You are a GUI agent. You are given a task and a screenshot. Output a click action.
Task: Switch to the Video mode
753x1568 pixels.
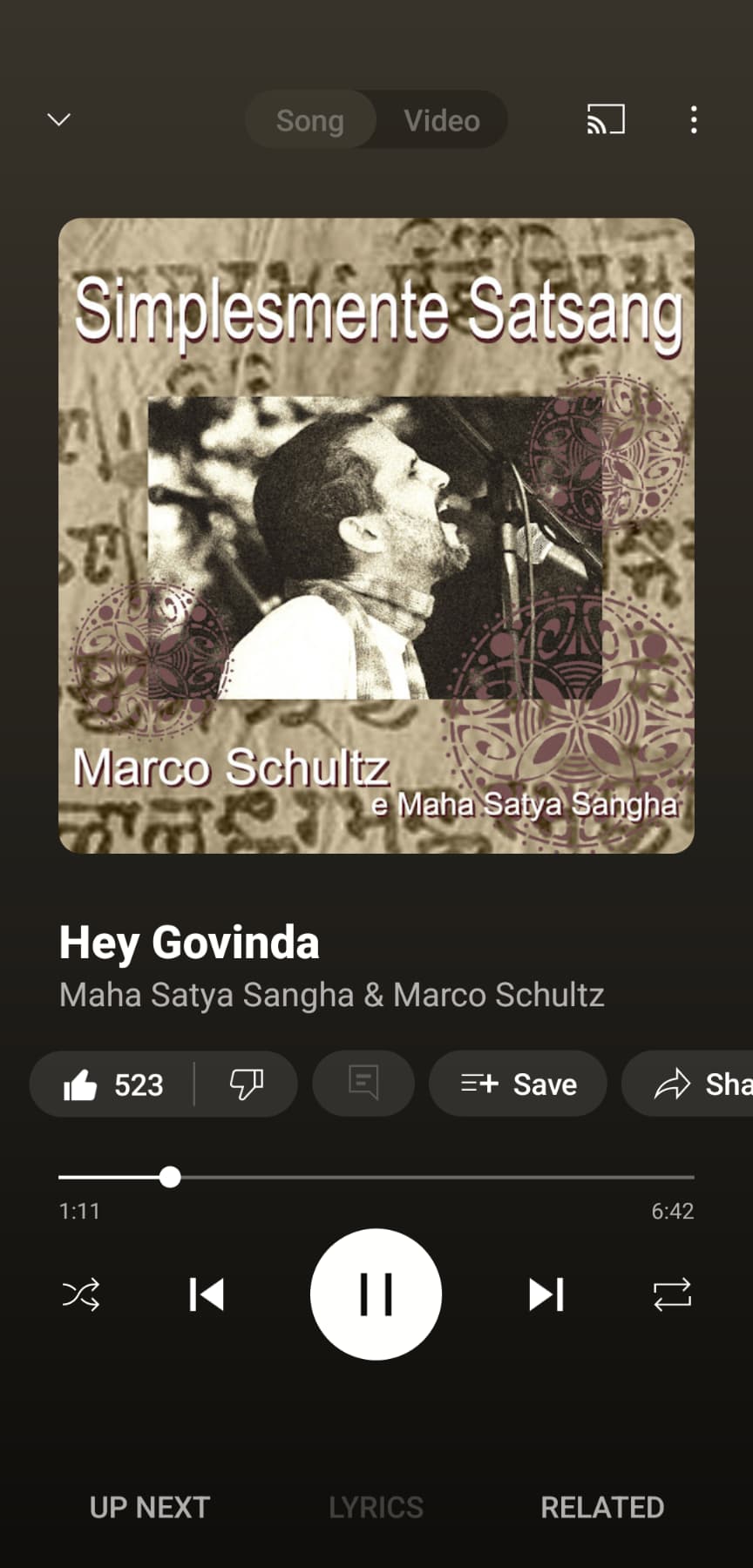[x=442, y=120]
